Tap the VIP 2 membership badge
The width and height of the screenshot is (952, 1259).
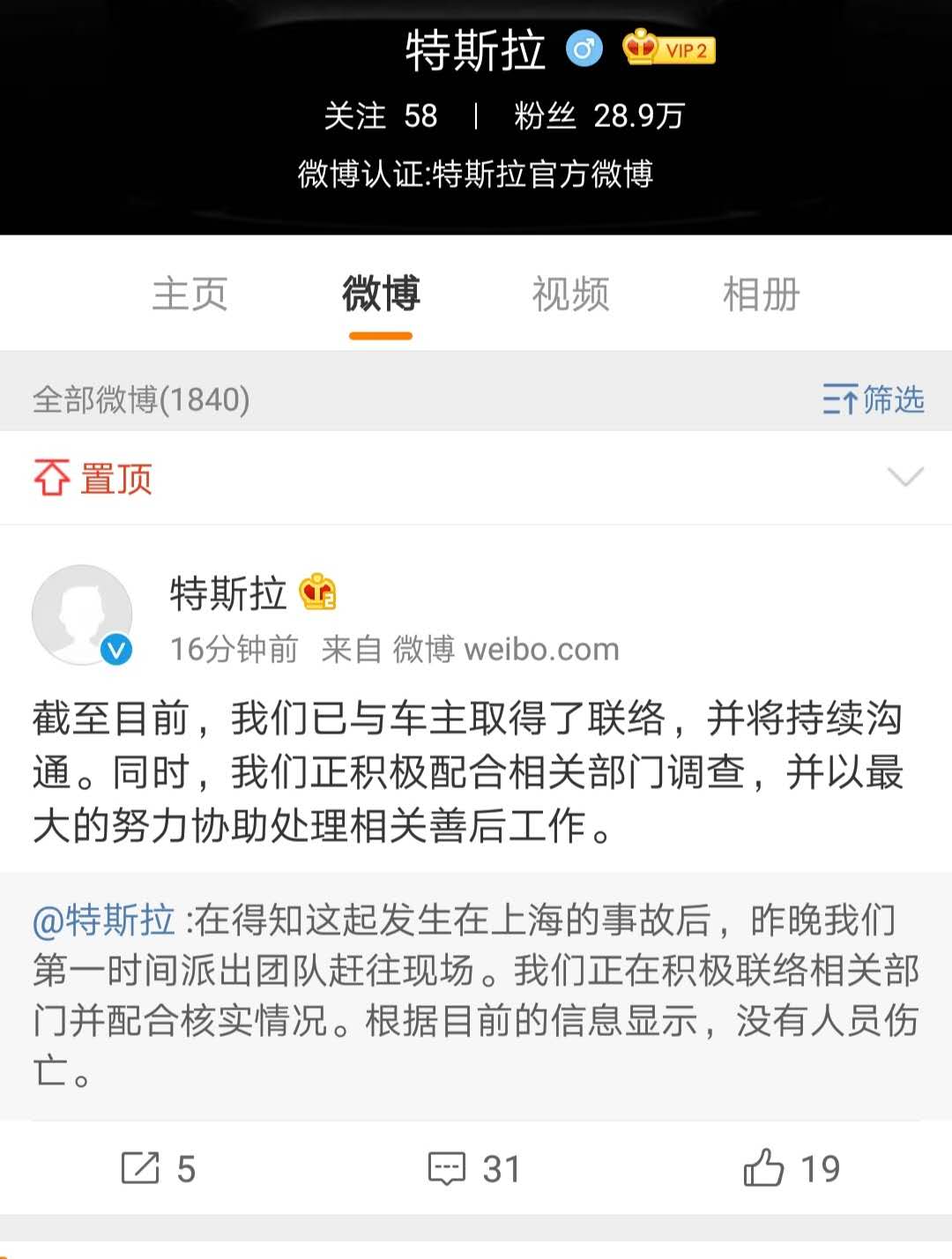pyautogui.click(x=669, y=48)
